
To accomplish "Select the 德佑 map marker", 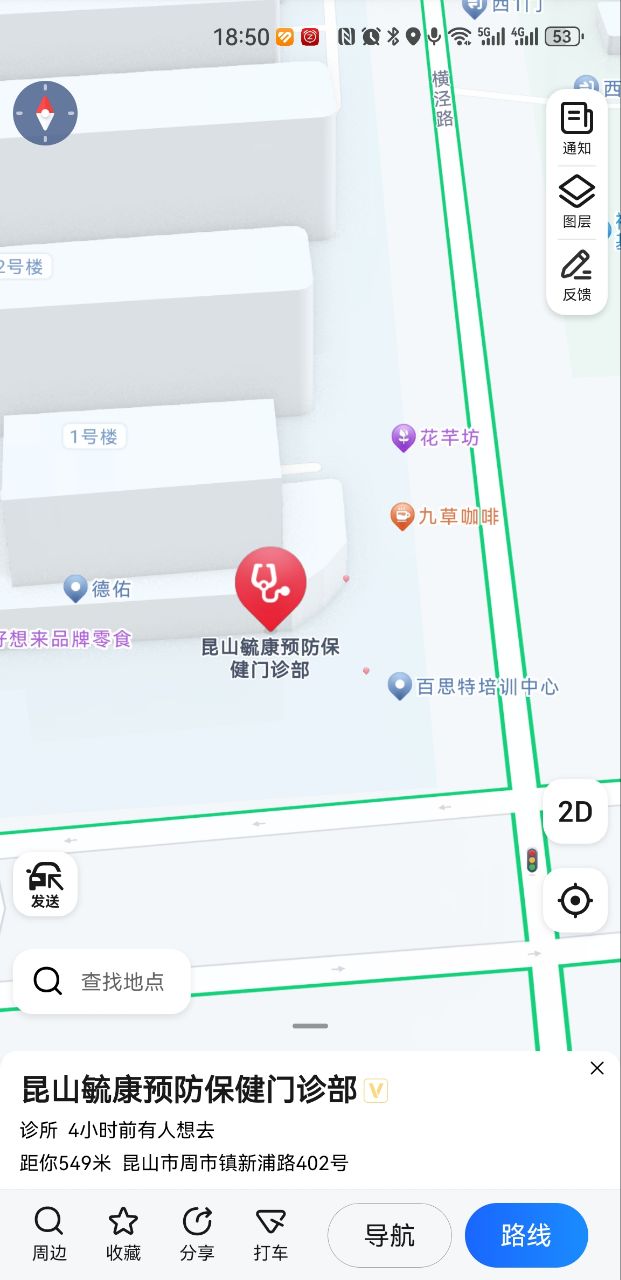I will (76, 588).
